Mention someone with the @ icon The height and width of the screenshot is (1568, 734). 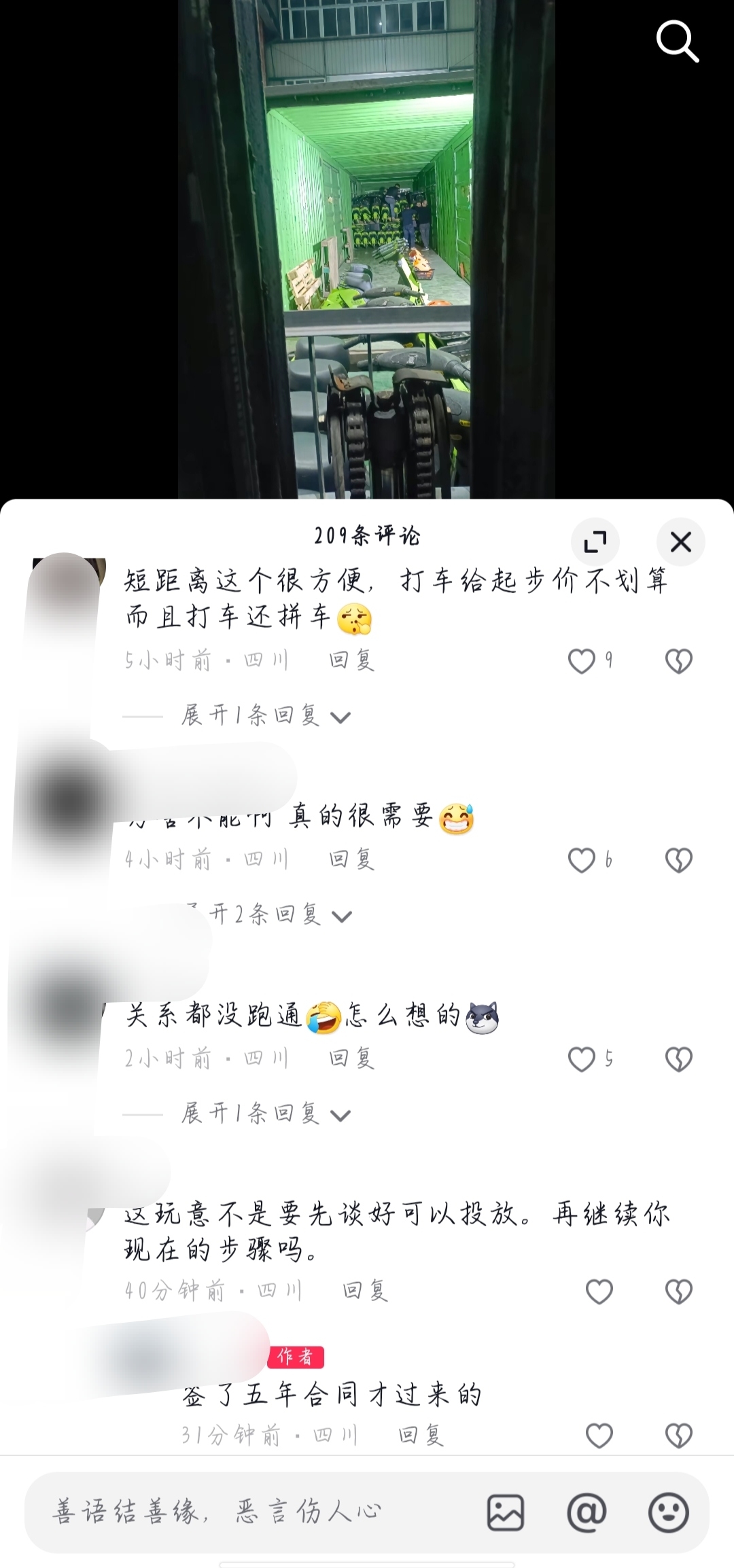pyautogui.click(x=587, y=1512)
